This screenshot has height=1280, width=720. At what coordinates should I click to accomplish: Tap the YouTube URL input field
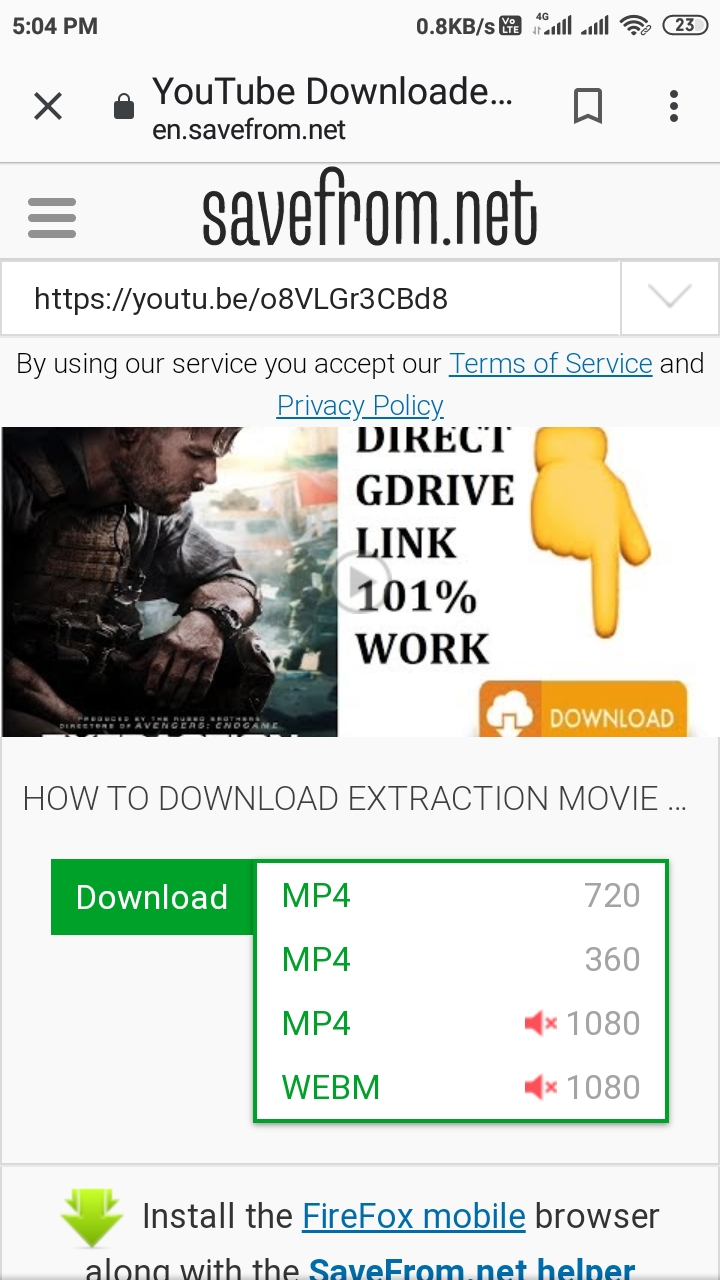click(x=310, y=298)
